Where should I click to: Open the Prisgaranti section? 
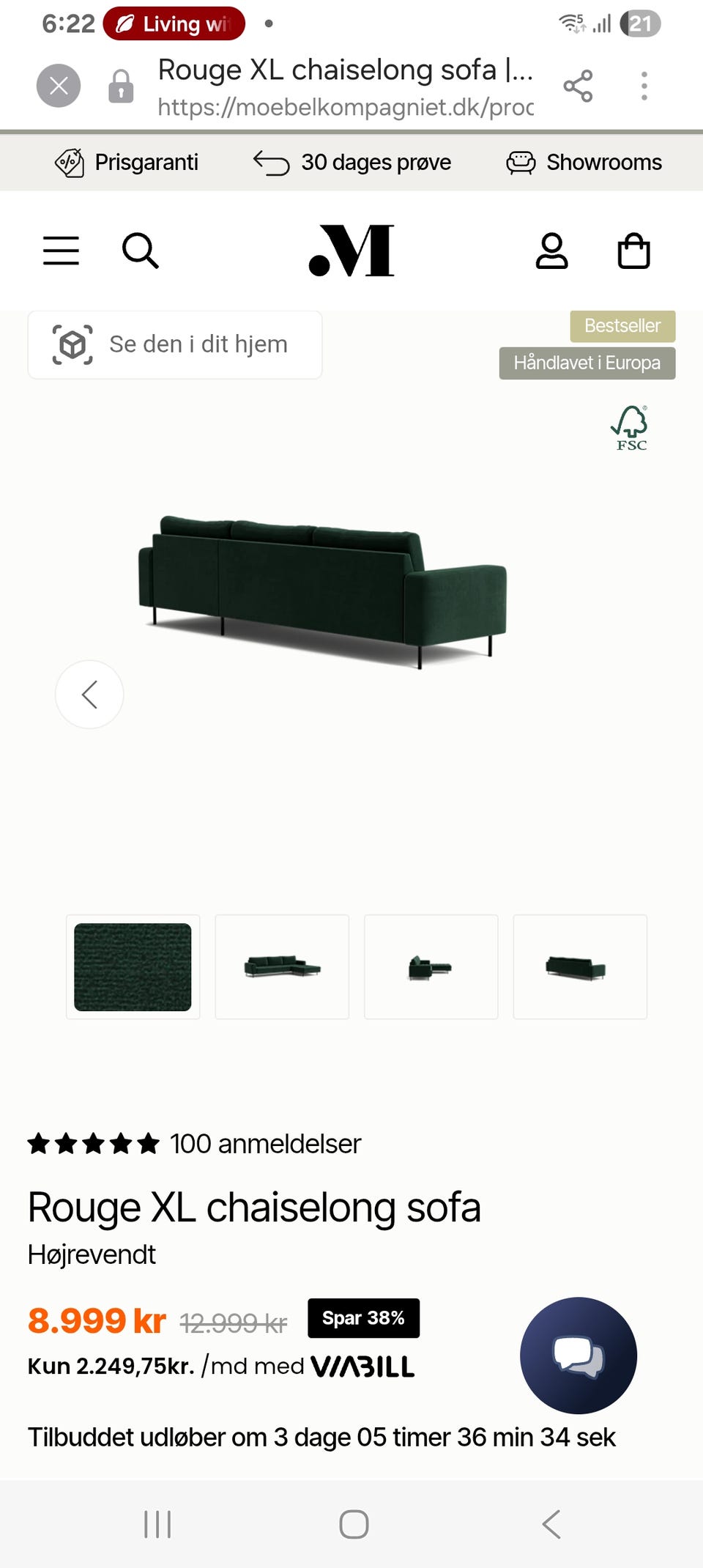coord(126,162)
